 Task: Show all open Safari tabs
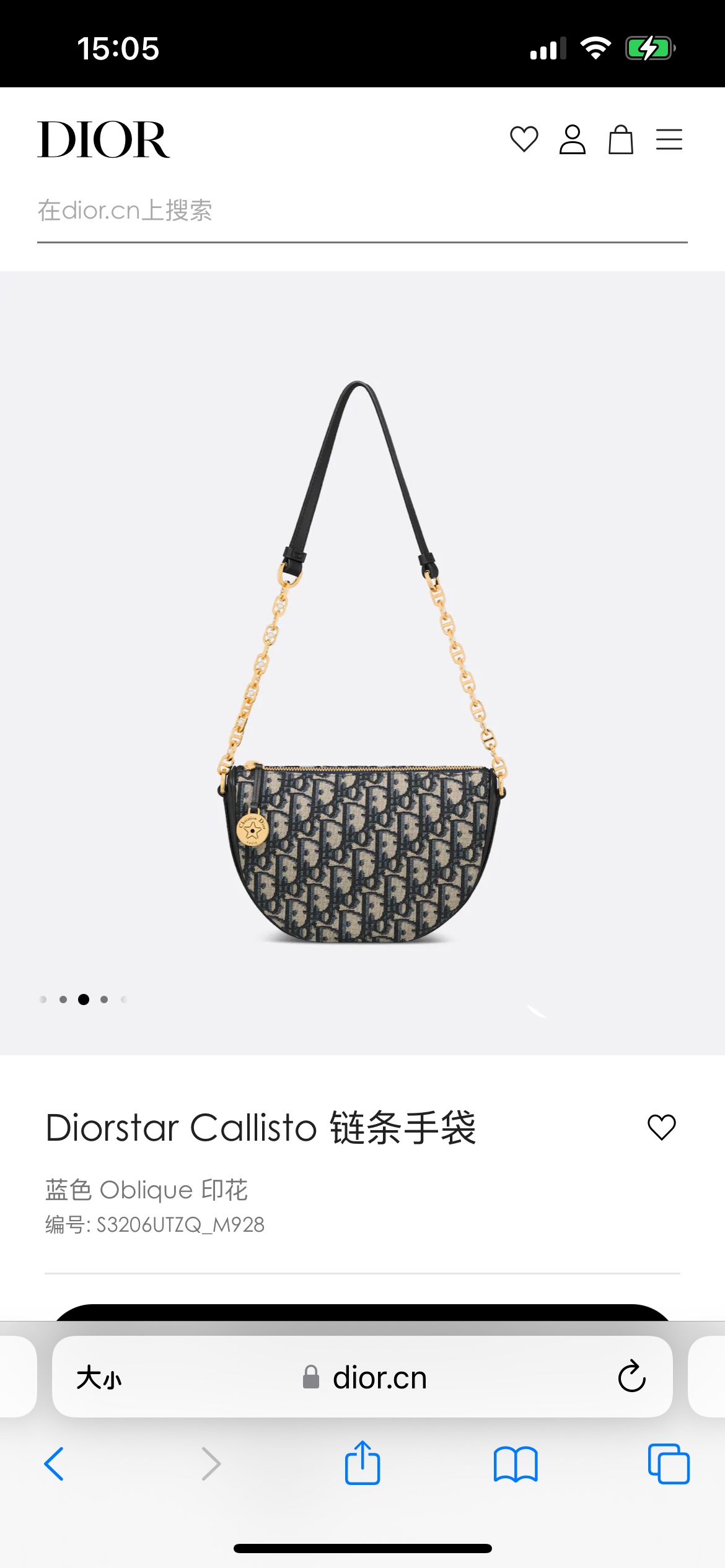[668, 1464]
